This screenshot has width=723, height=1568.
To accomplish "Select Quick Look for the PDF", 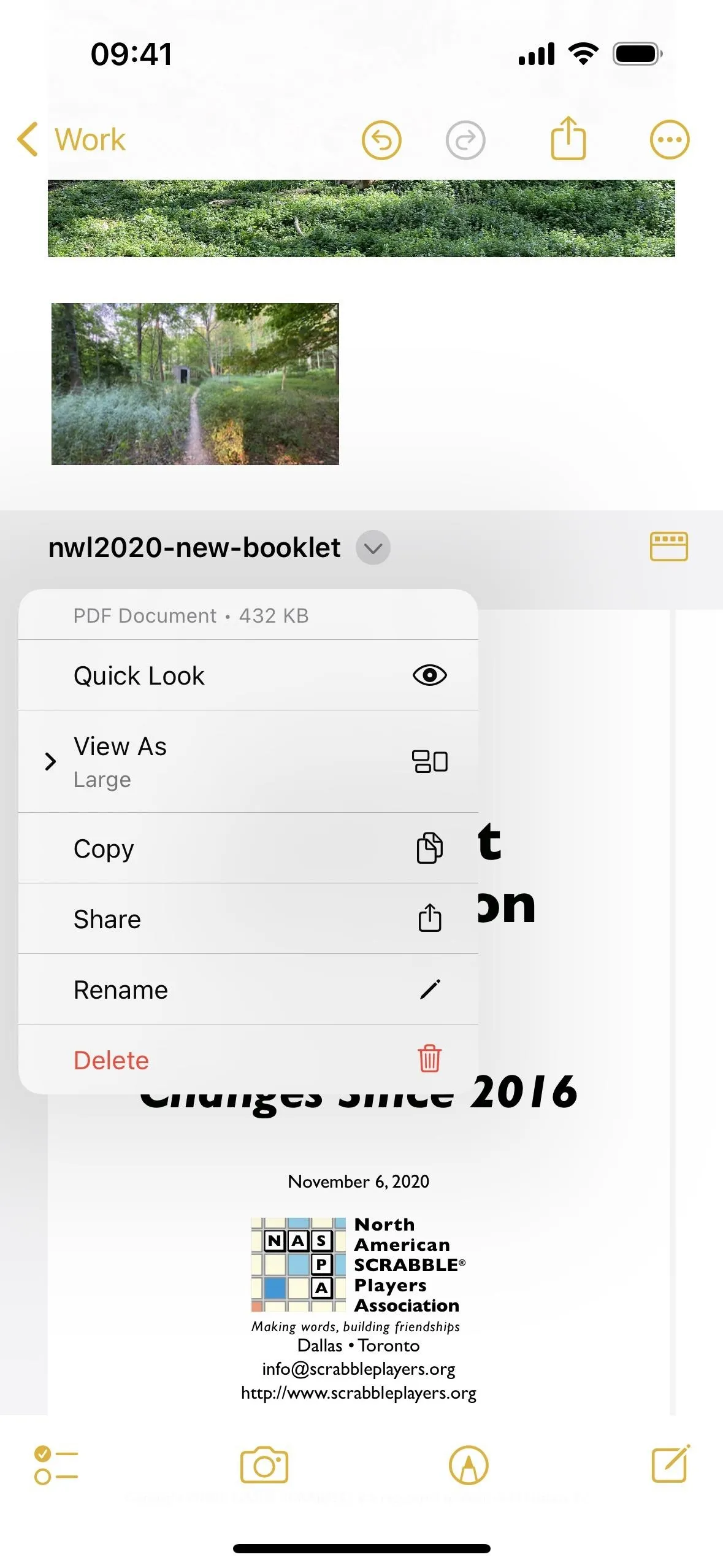I will (x=248, y=675).
